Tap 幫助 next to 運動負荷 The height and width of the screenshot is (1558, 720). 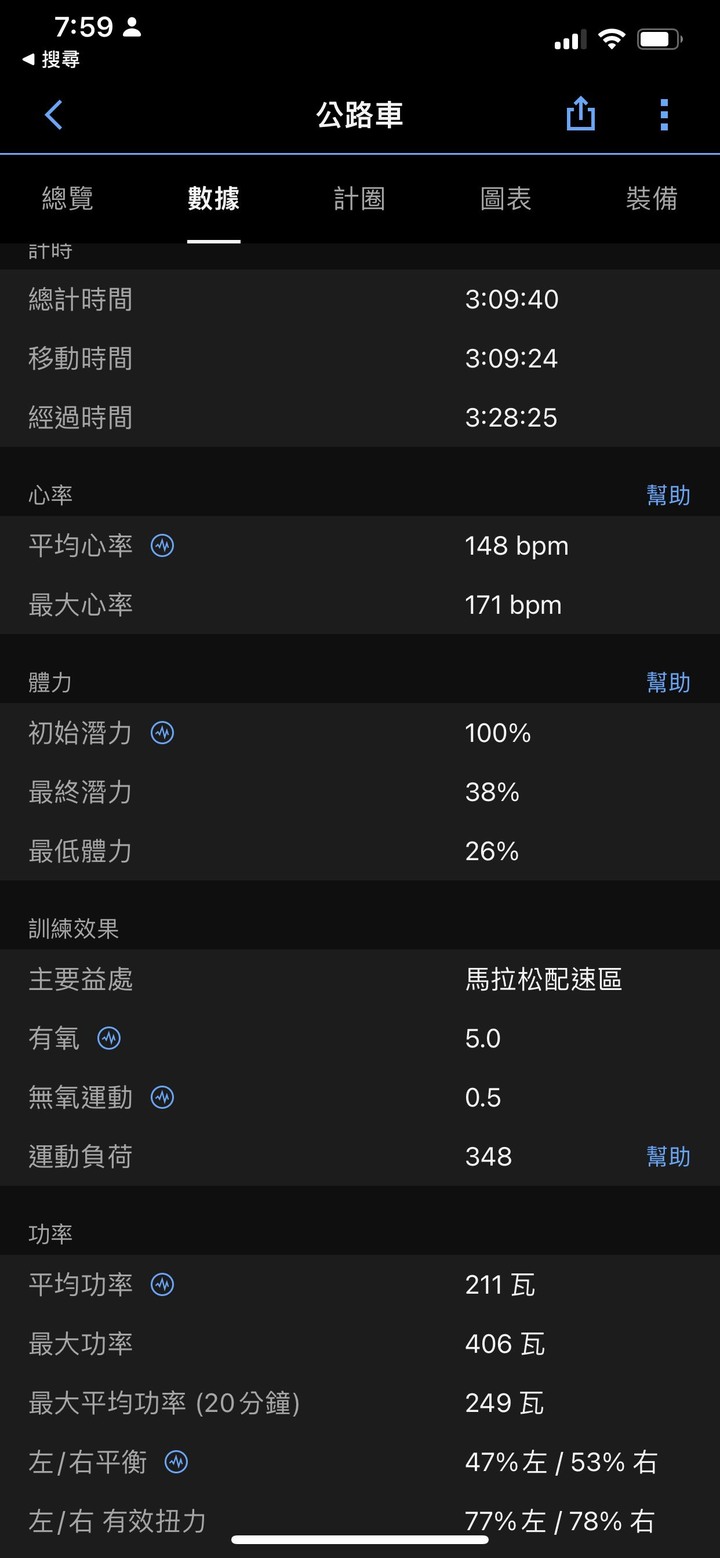click(x=668, y=1156)
